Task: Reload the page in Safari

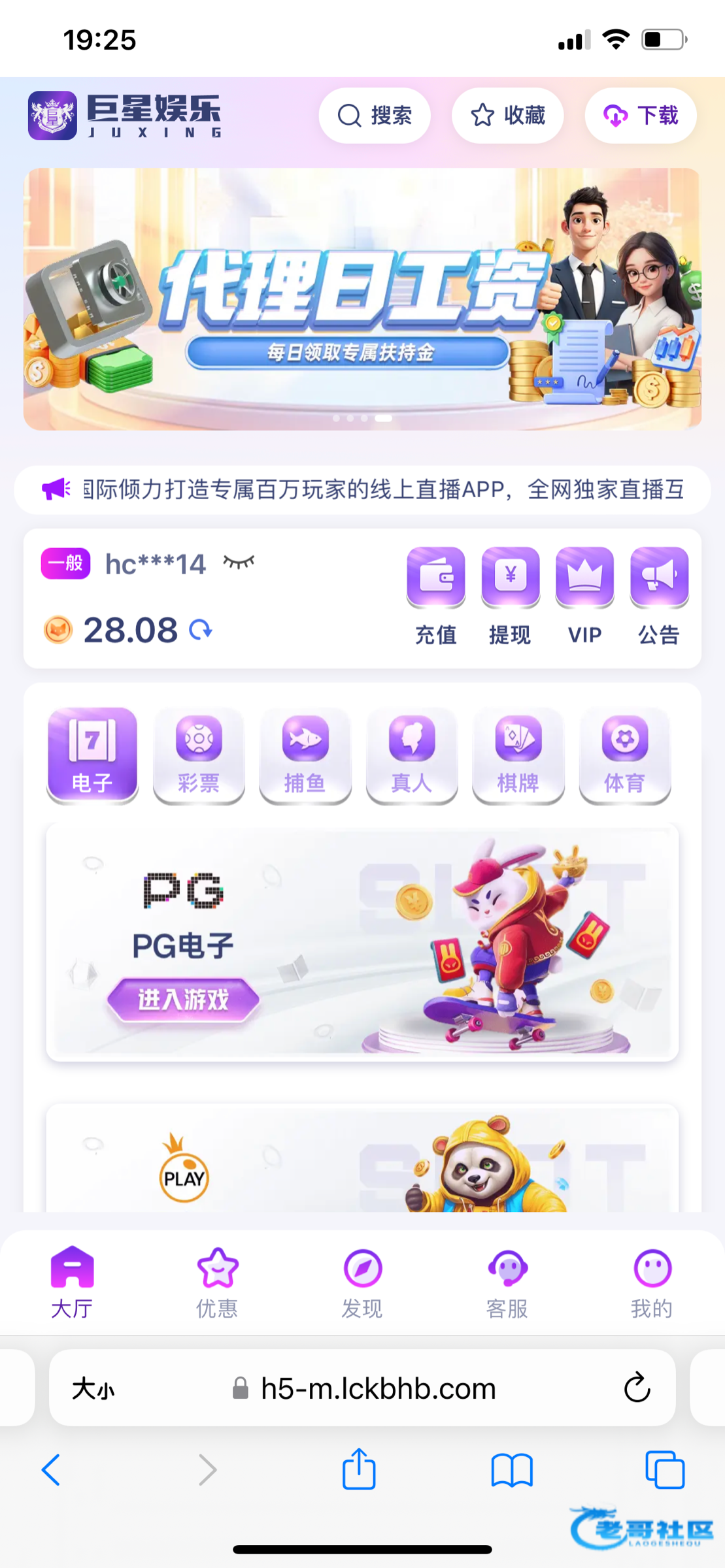Action: coord(637,1388)
